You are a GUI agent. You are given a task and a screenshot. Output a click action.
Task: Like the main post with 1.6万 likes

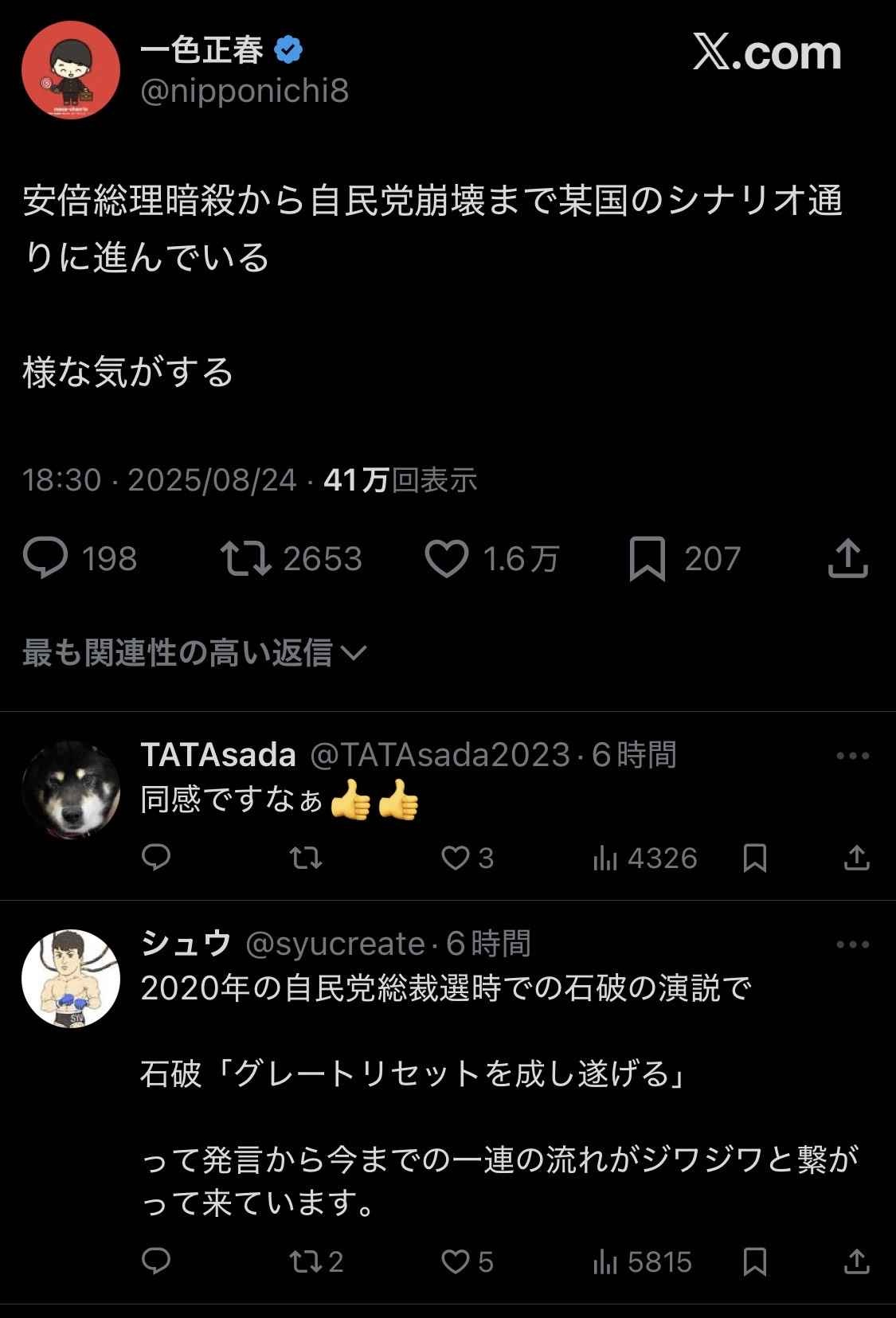(447, 558)
